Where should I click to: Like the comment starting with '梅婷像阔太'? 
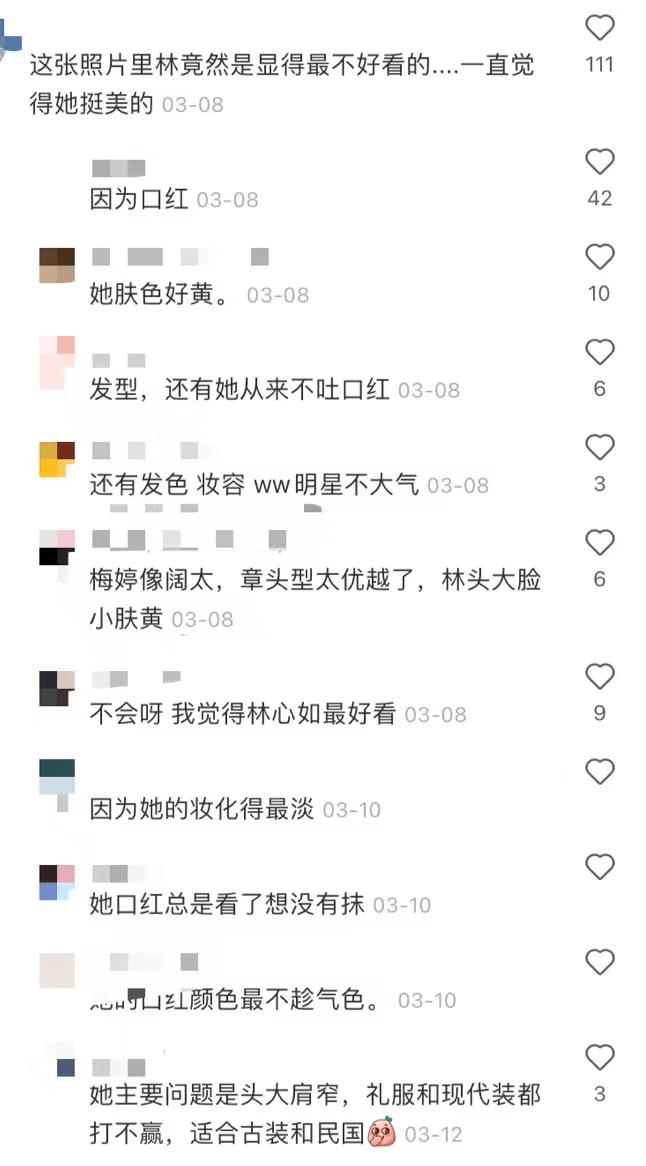(599, 543)
